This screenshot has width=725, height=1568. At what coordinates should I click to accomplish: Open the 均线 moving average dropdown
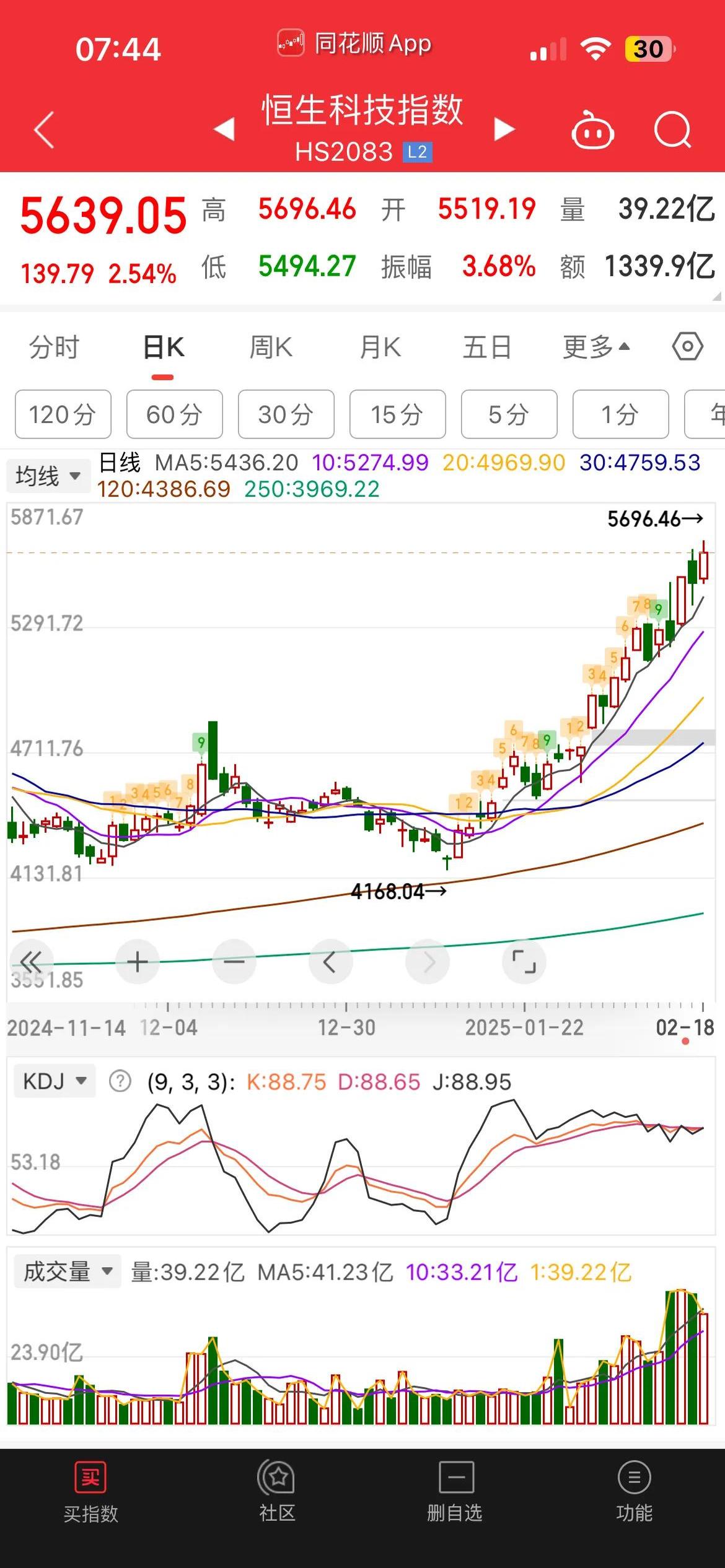(x=48, y=476)
